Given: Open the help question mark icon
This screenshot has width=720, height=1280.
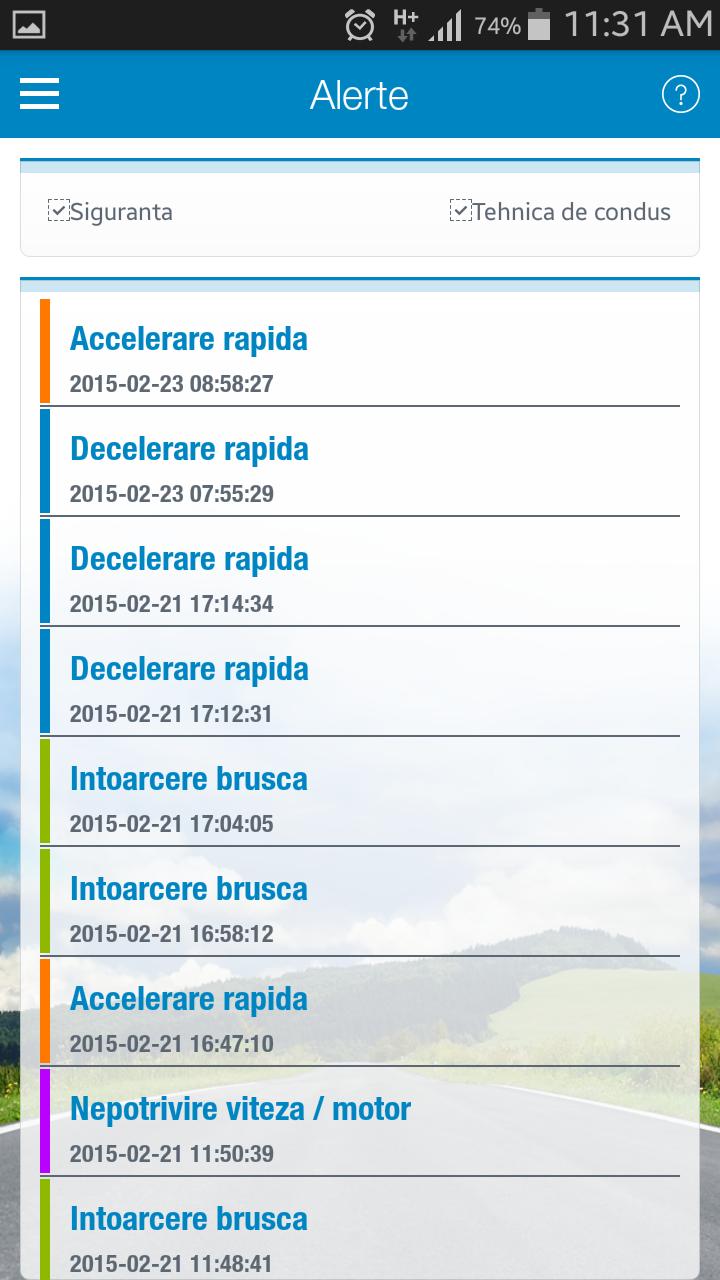Looking at the screenshot, I should (680, 95).
